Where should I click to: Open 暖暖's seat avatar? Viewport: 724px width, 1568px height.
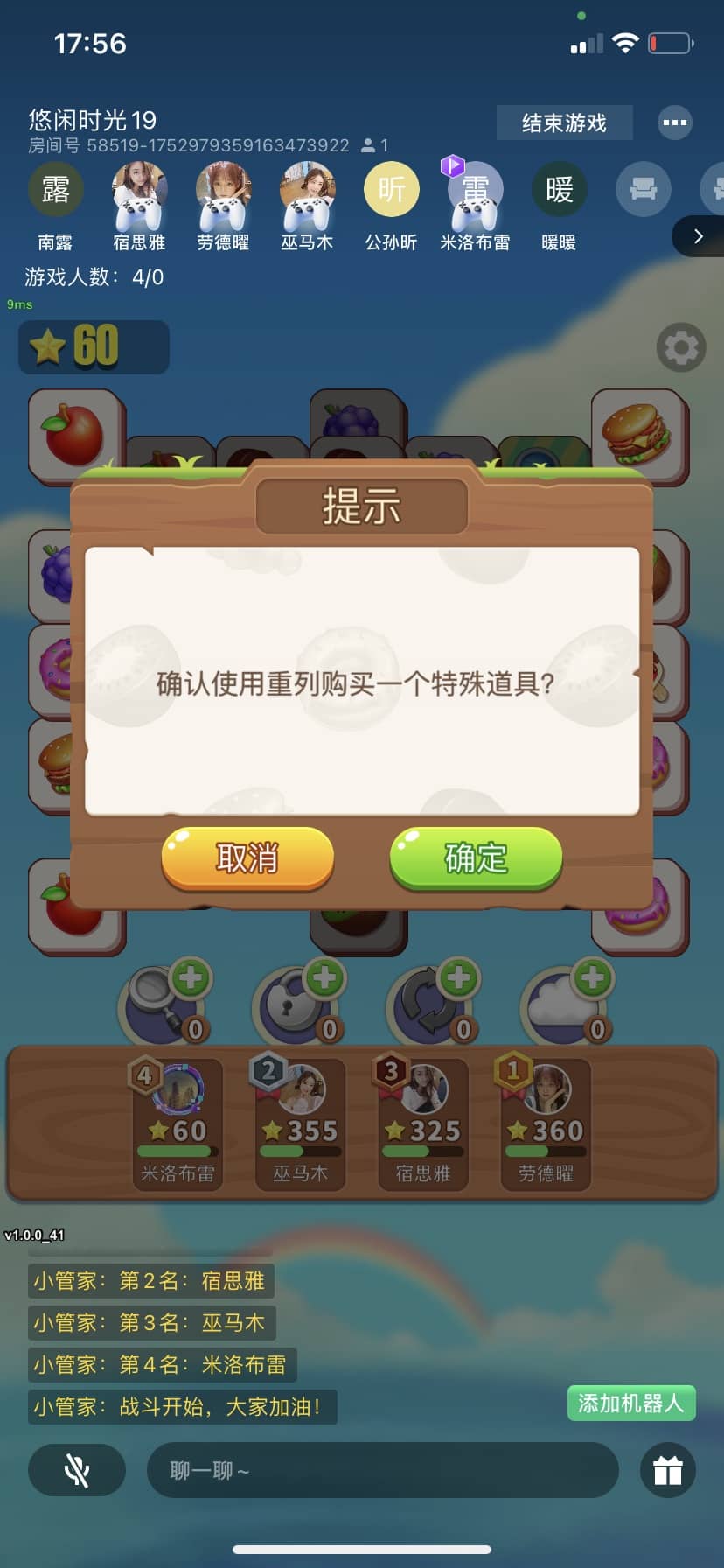click(559, 190)
